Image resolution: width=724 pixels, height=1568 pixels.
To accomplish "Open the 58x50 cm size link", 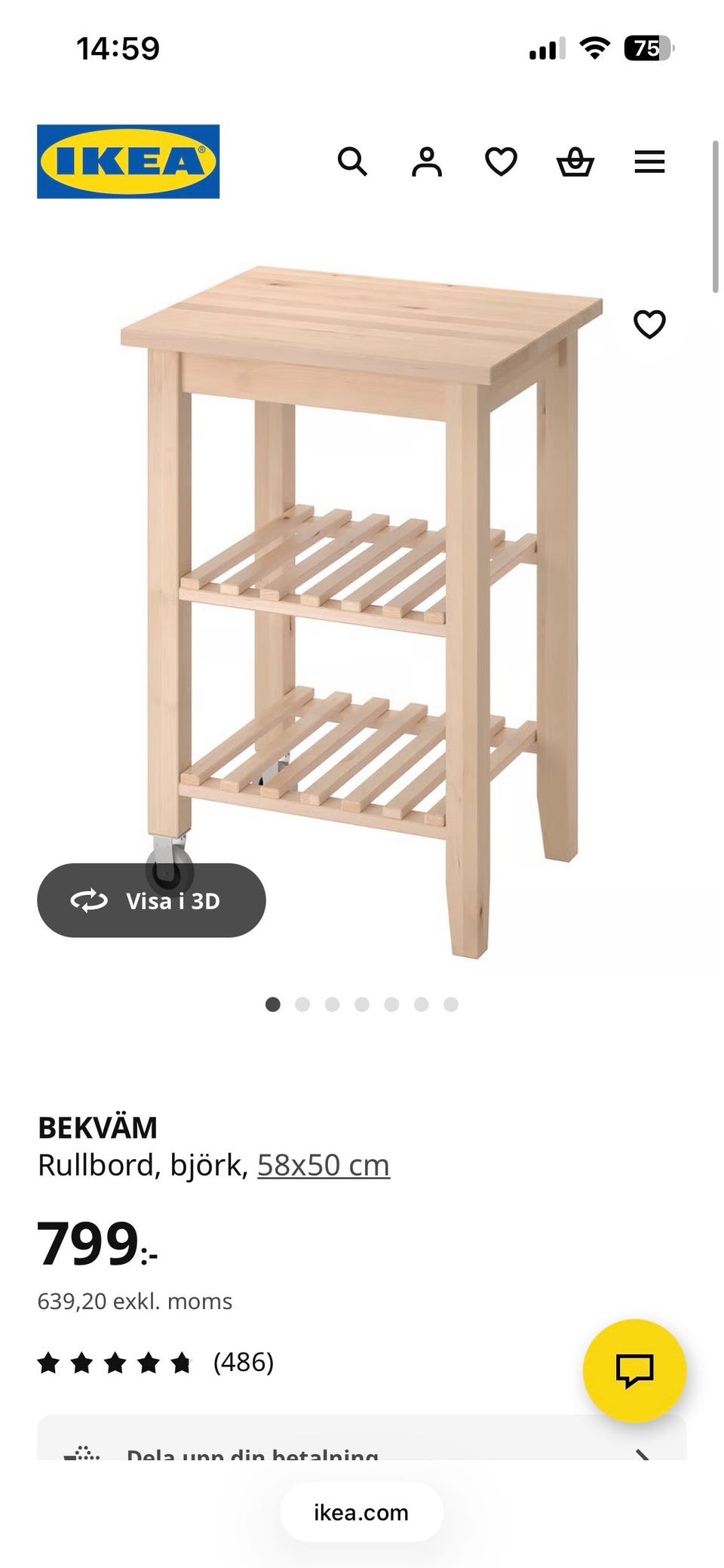I will pos(324,1165).
